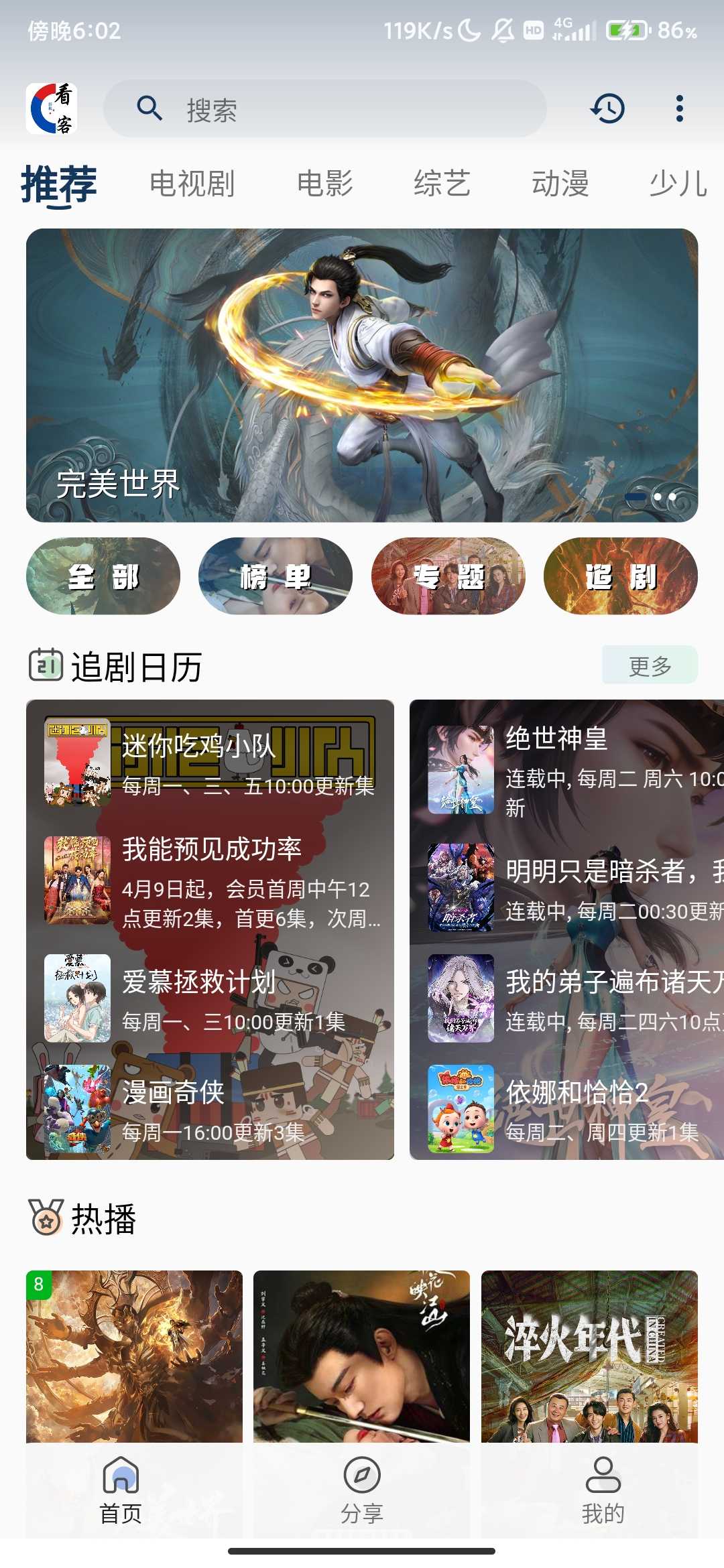View 更多 in 追剧日历
The image size is (724, 1568).
coord(650,665)
